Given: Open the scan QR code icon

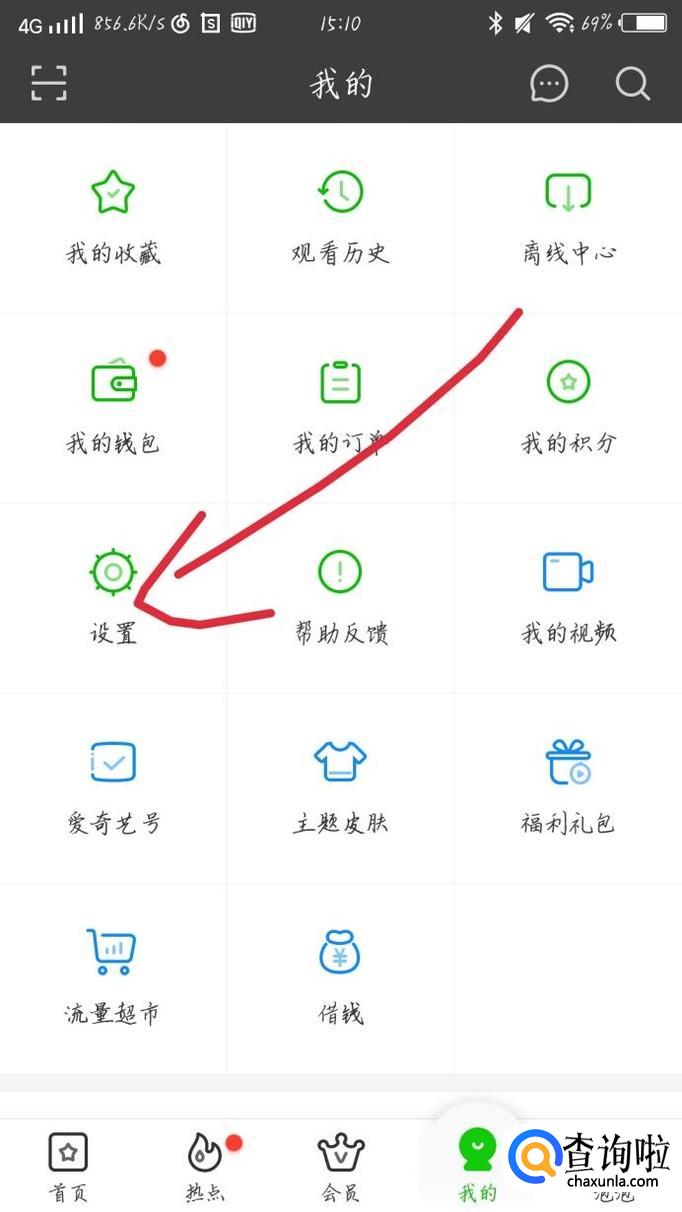Looking at the screenshot, I should click(x=48, y=83).
